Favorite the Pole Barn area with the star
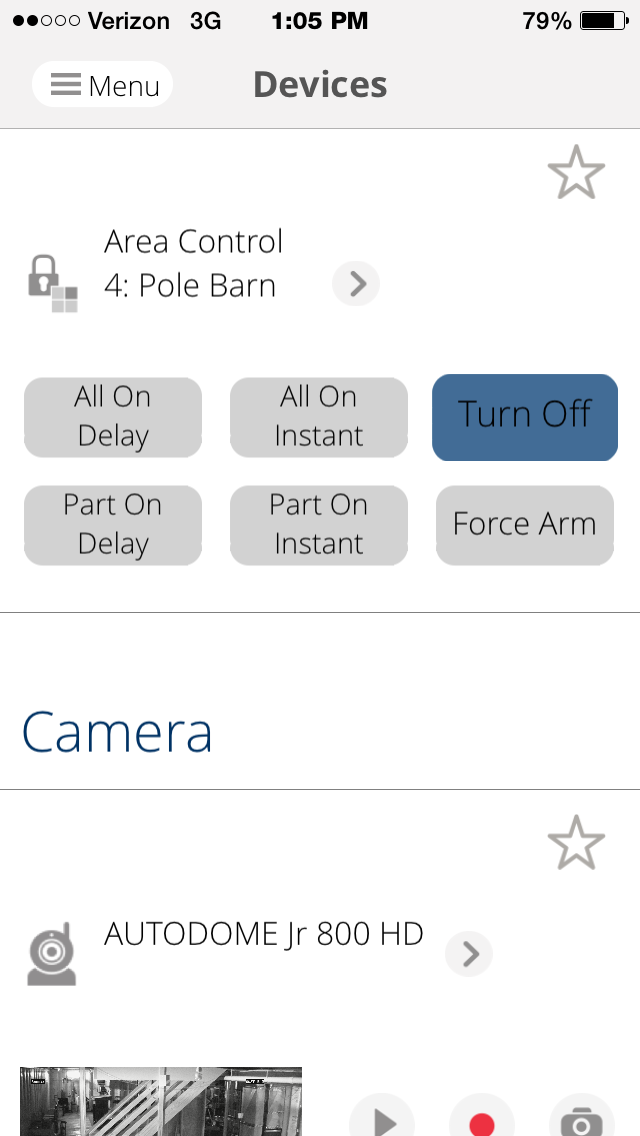The width and height of the screenshot is (640, 1136). click(x=576, y=172)
